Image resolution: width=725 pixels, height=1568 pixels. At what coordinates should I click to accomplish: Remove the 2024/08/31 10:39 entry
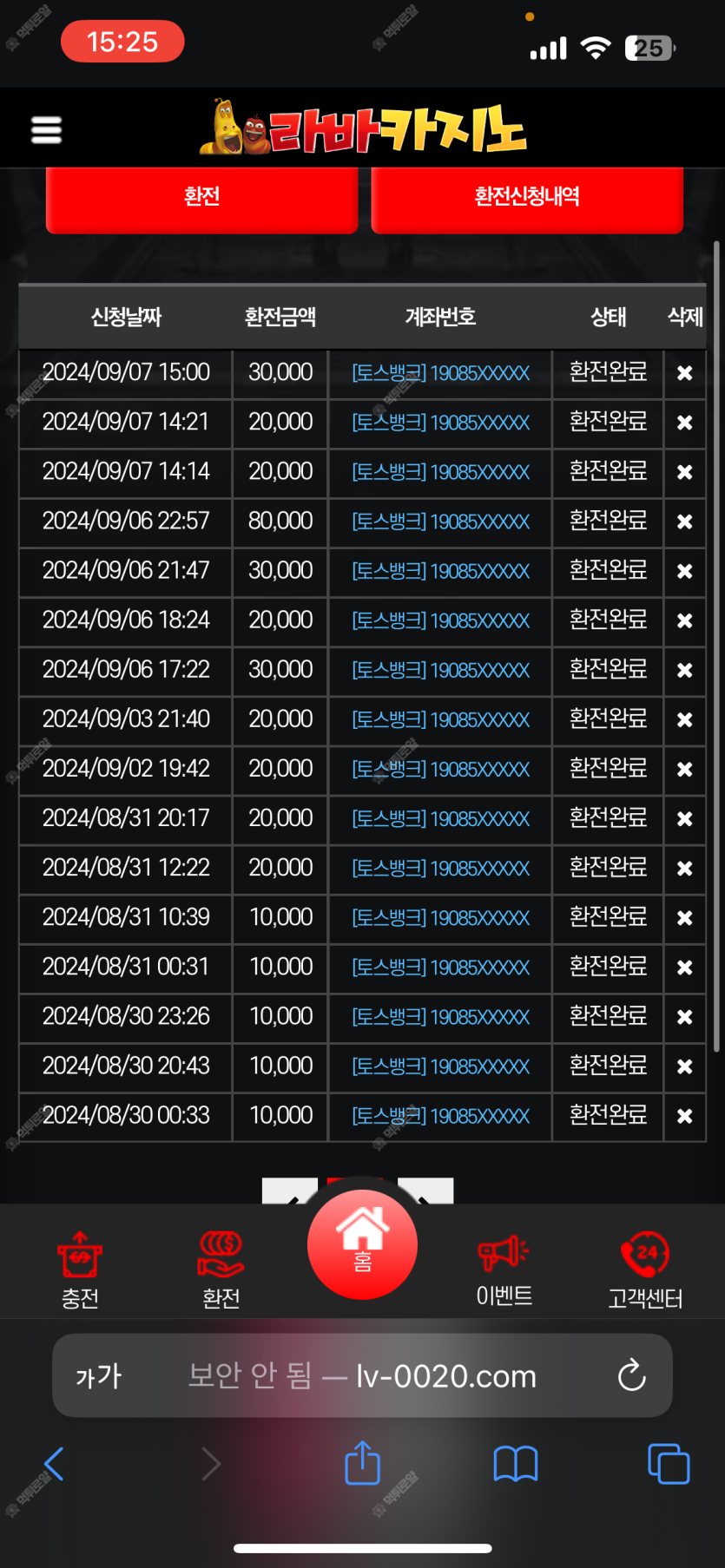click(x=684, y=918)
